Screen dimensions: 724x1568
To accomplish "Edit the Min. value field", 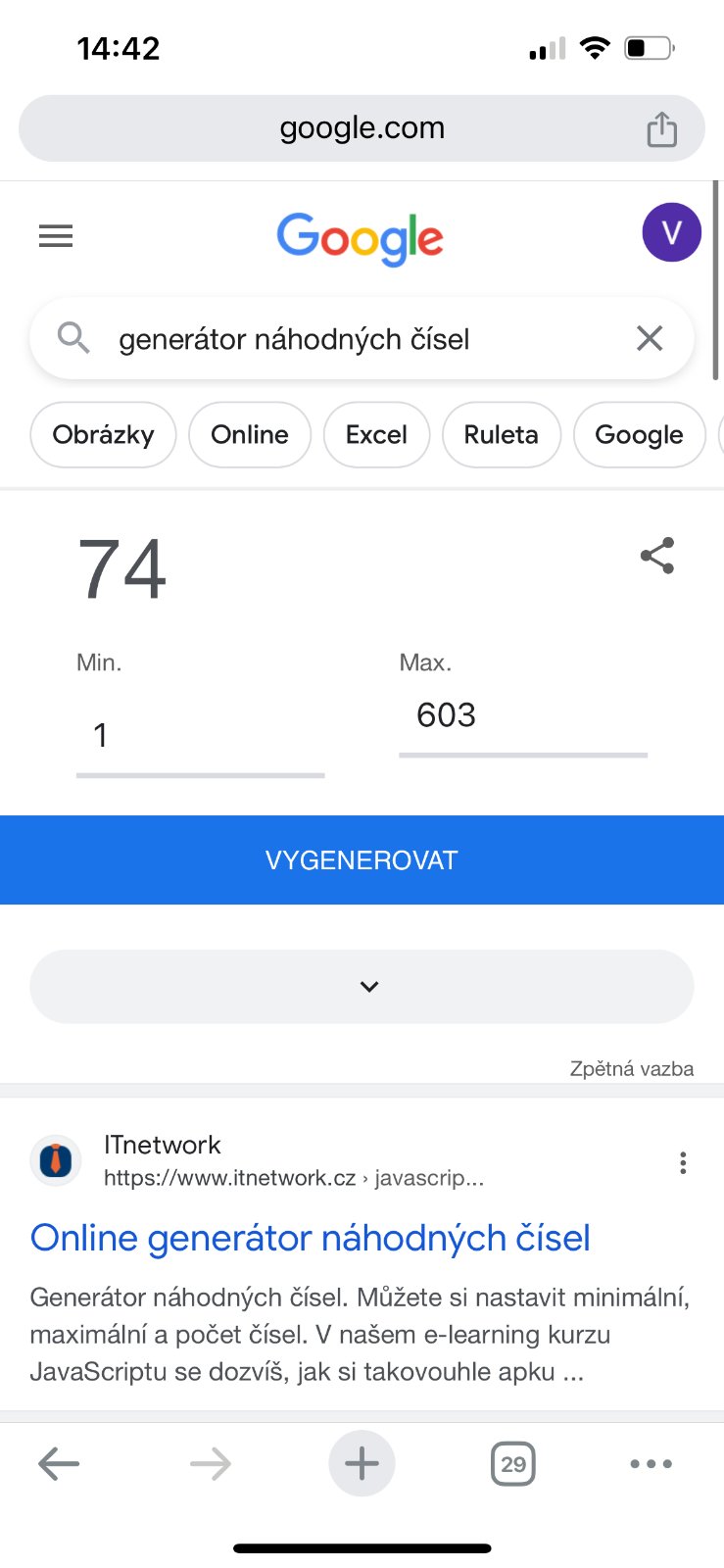I will (x=200, y=735).
